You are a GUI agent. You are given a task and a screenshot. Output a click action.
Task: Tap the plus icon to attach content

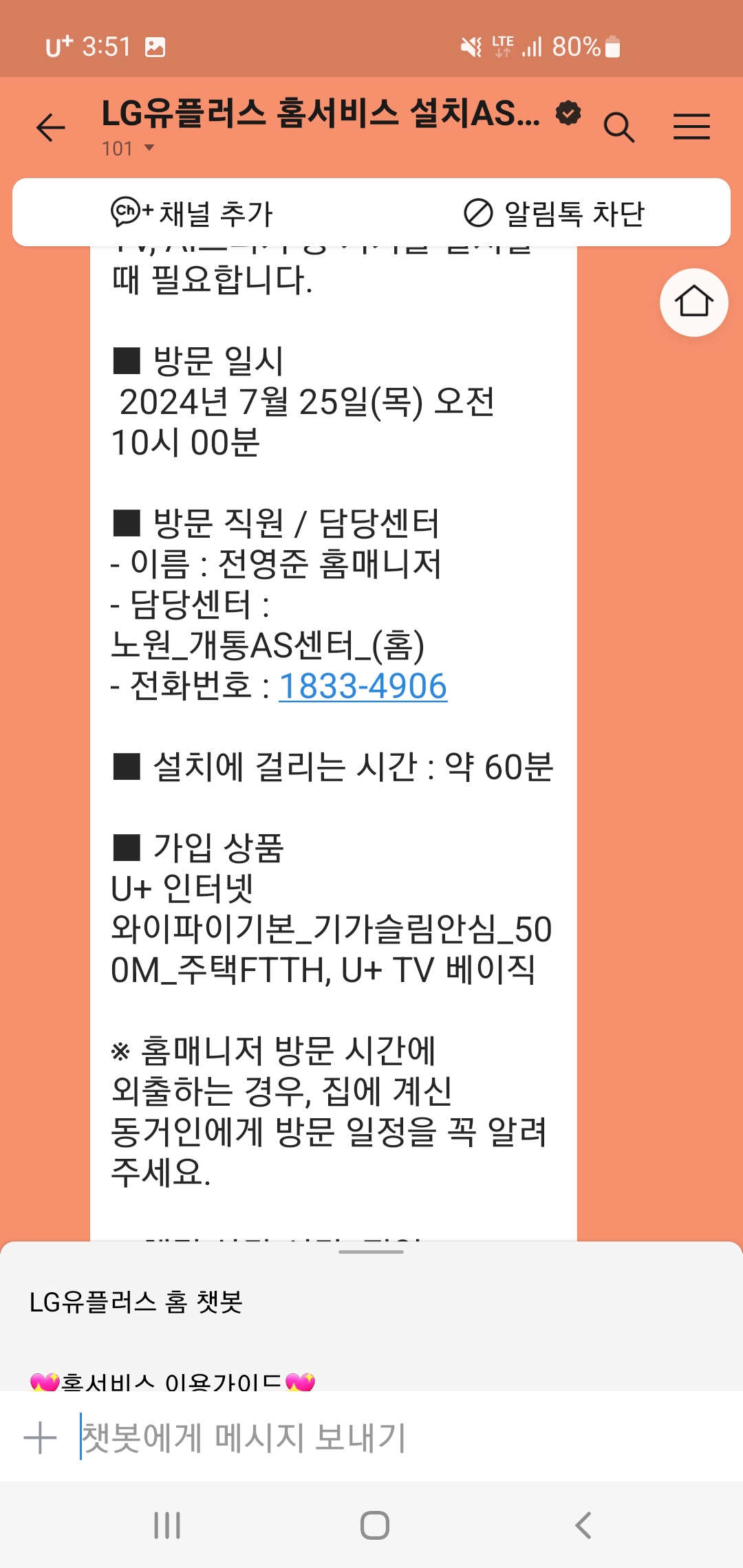[40, 1437]
